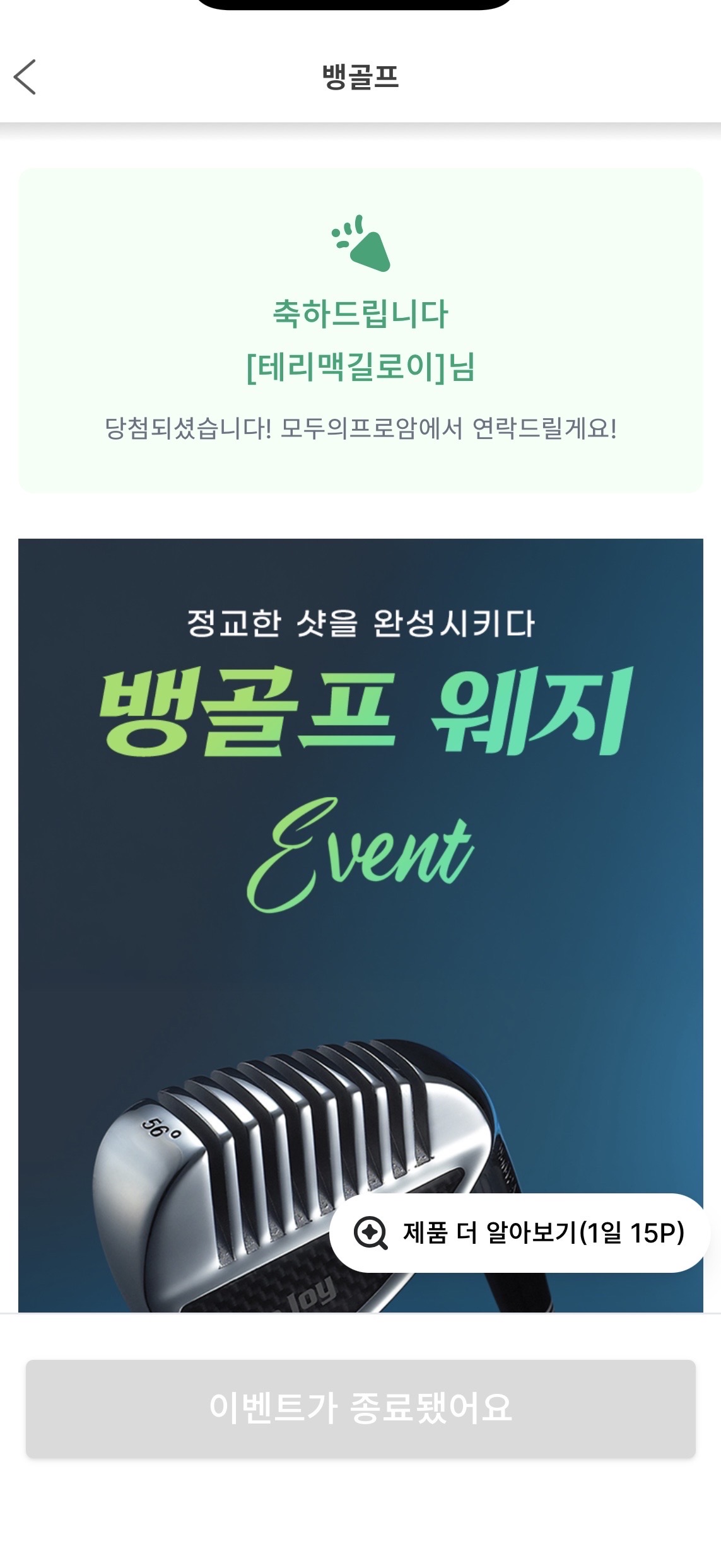Tap the '제품 더 알아보기(1일 15P)' button
721x1568 pixels.
tap(519, 1232)
